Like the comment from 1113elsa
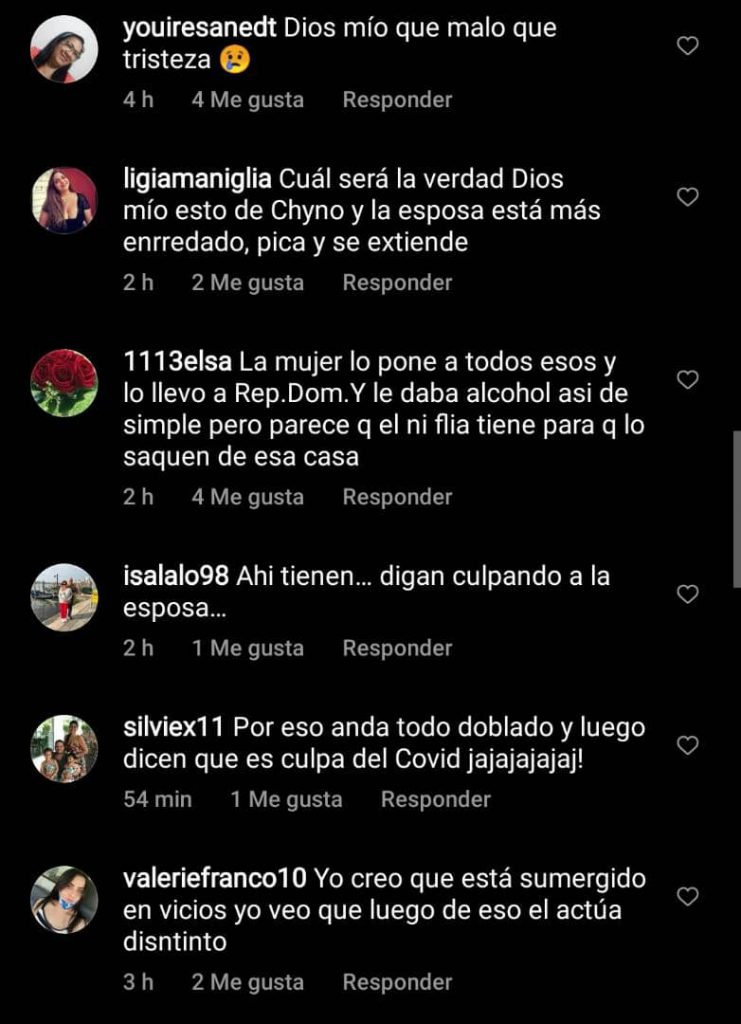This screenshot has height=1024, width=741. click(x=688, y=380)
